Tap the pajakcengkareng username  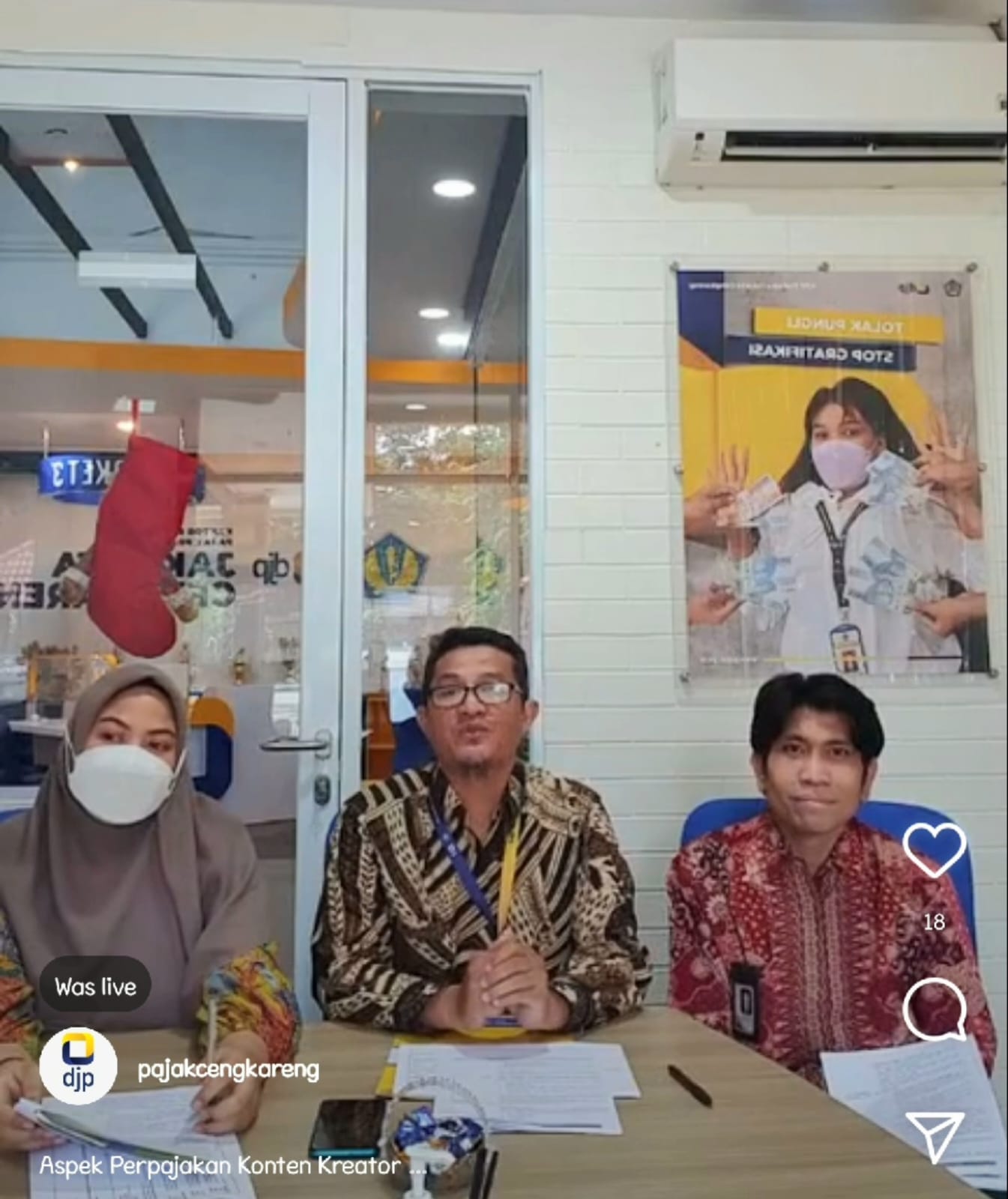pyautogui.click(x=229, y=1069)
